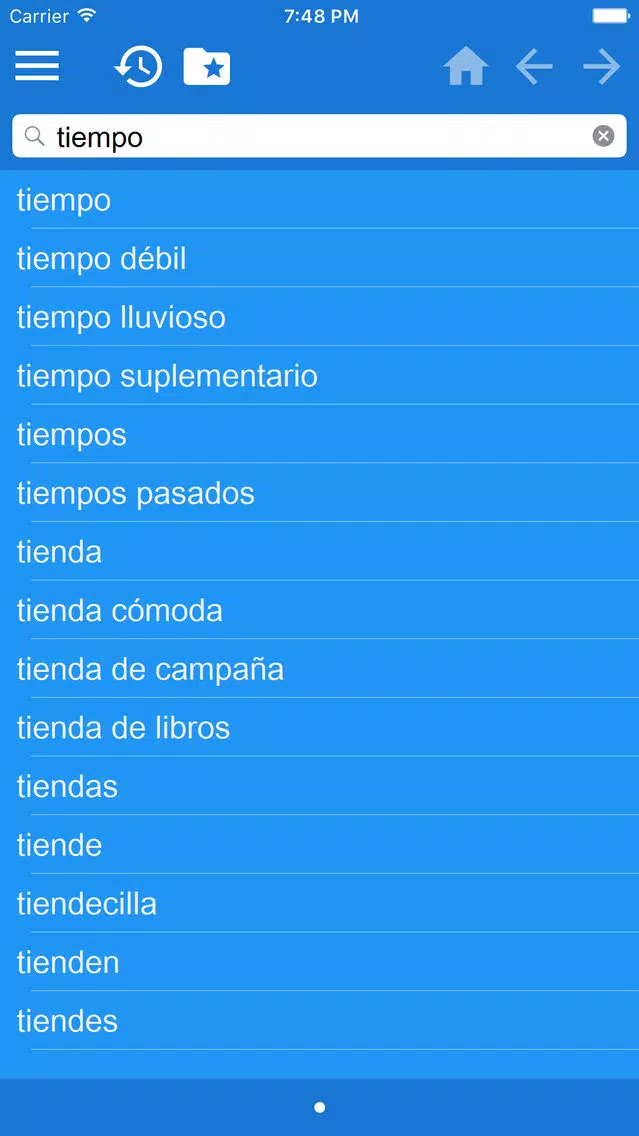View the entry "tiempos pasados"
The image size is (639, 1136).
[320, 493]
